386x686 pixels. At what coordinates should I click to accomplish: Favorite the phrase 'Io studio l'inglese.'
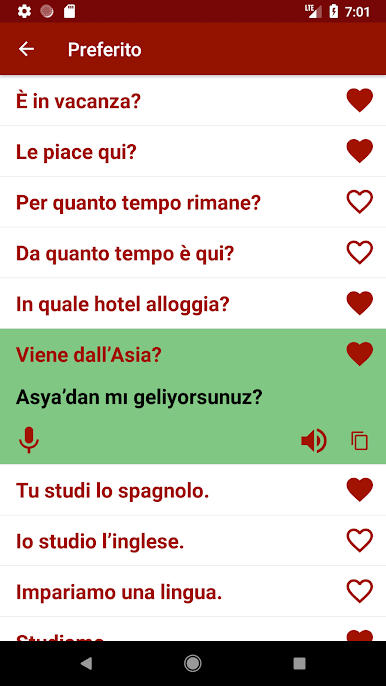pos(360,541)
